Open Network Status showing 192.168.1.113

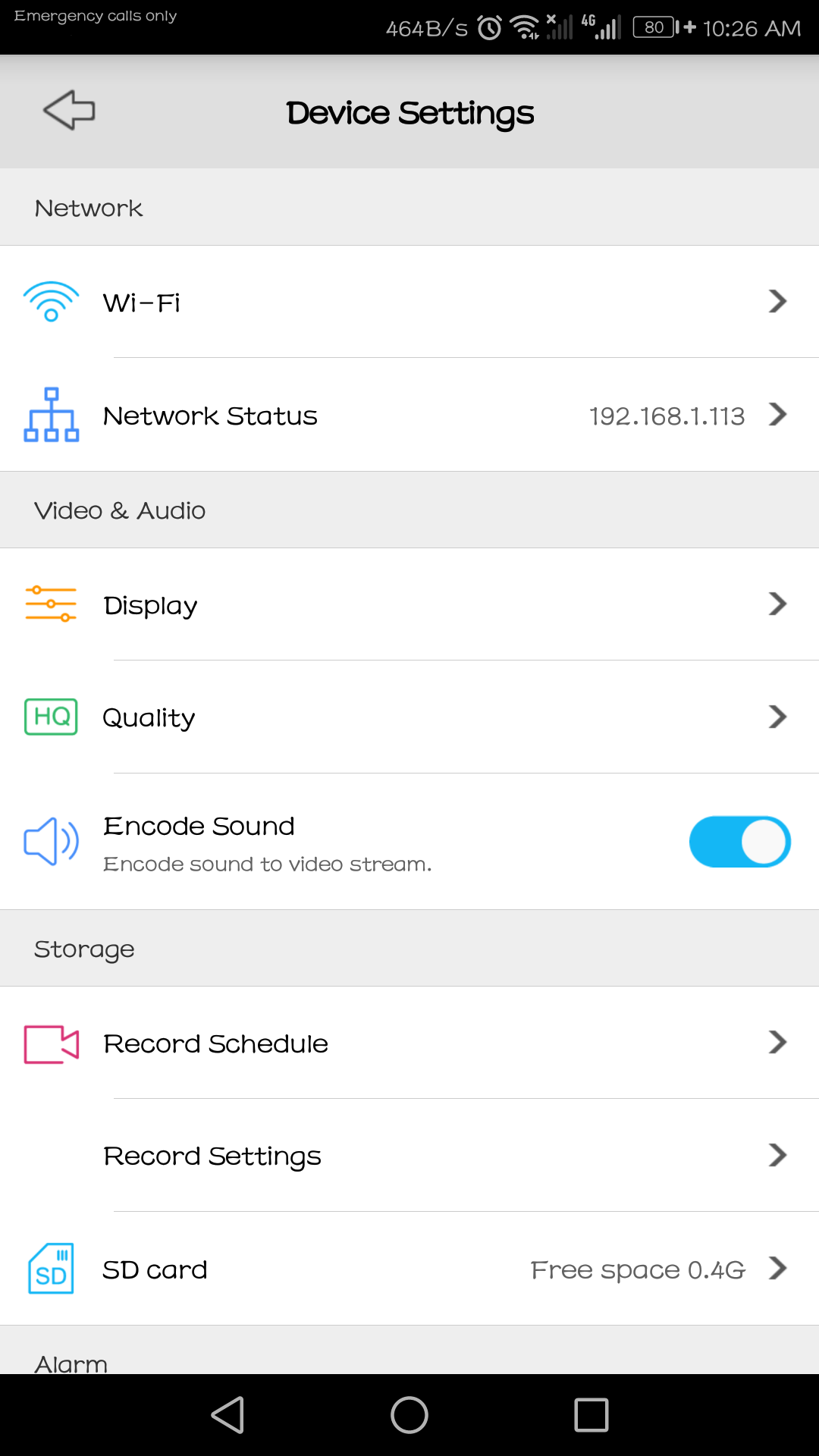pyautogui.click(x=409, y=415)
